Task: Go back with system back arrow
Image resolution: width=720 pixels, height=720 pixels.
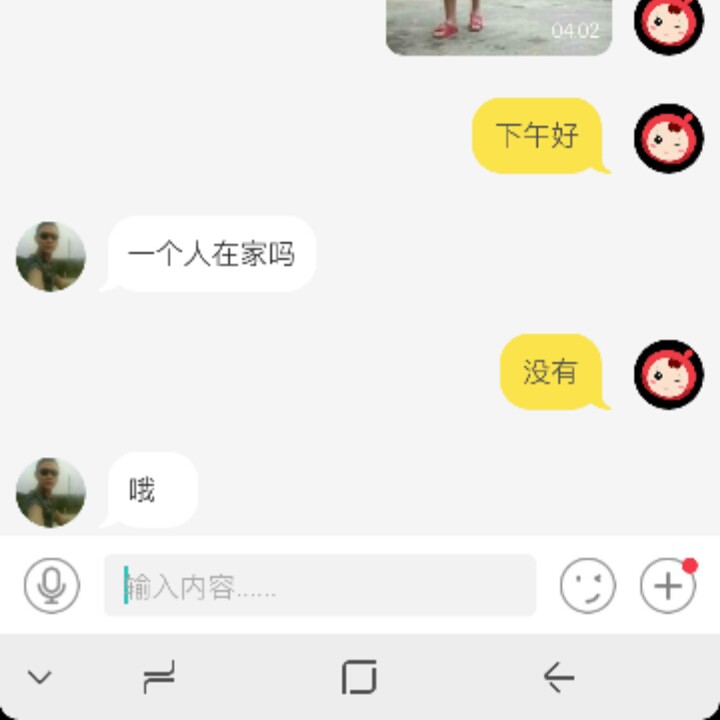Action: point(558,678)
